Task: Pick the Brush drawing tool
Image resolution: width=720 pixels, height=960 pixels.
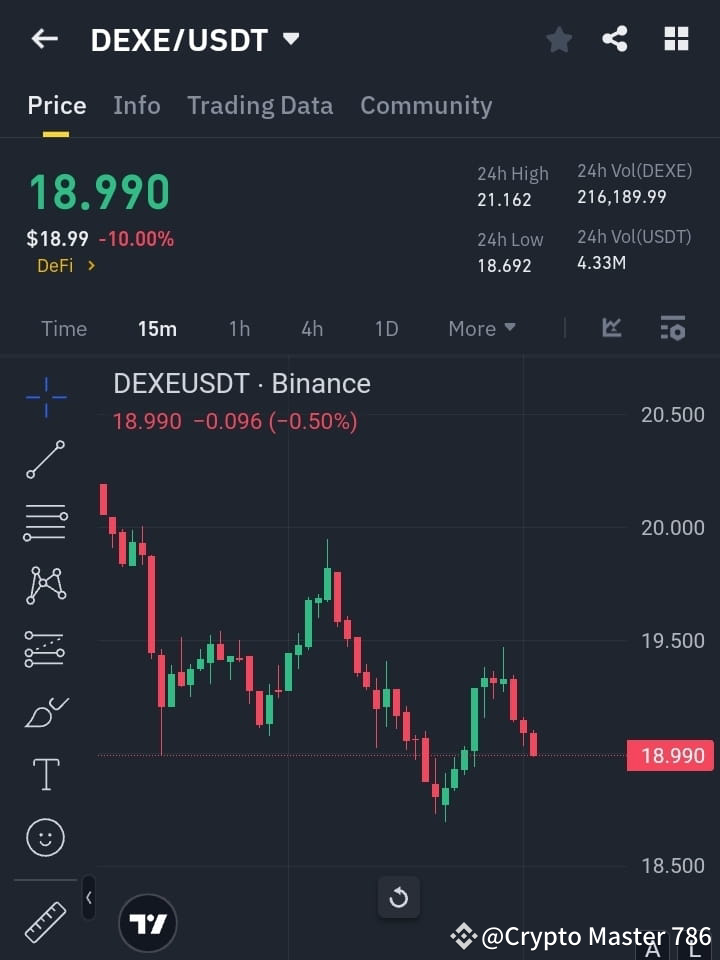Action: click(x=45, y=712)
